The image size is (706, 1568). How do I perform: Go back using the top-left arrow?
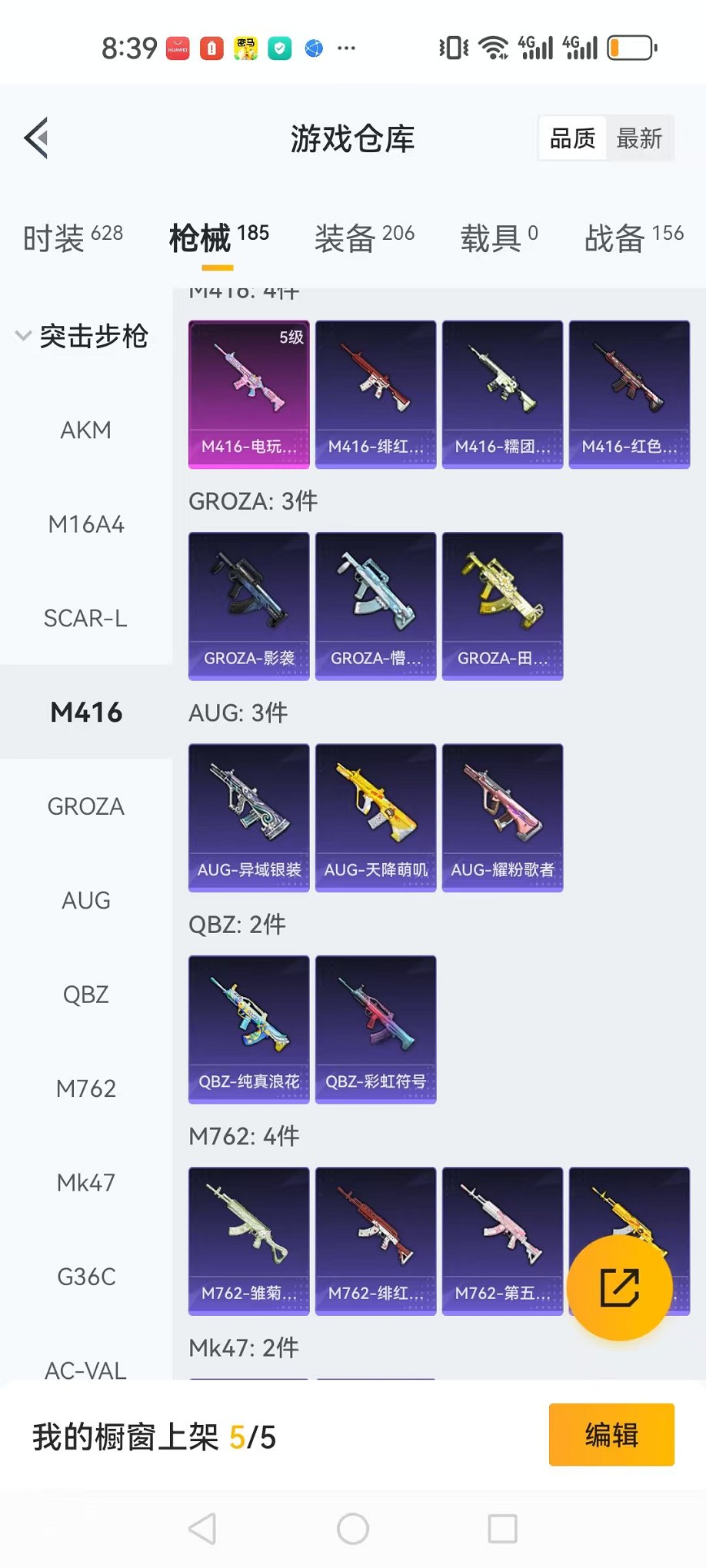coord(37,138)
